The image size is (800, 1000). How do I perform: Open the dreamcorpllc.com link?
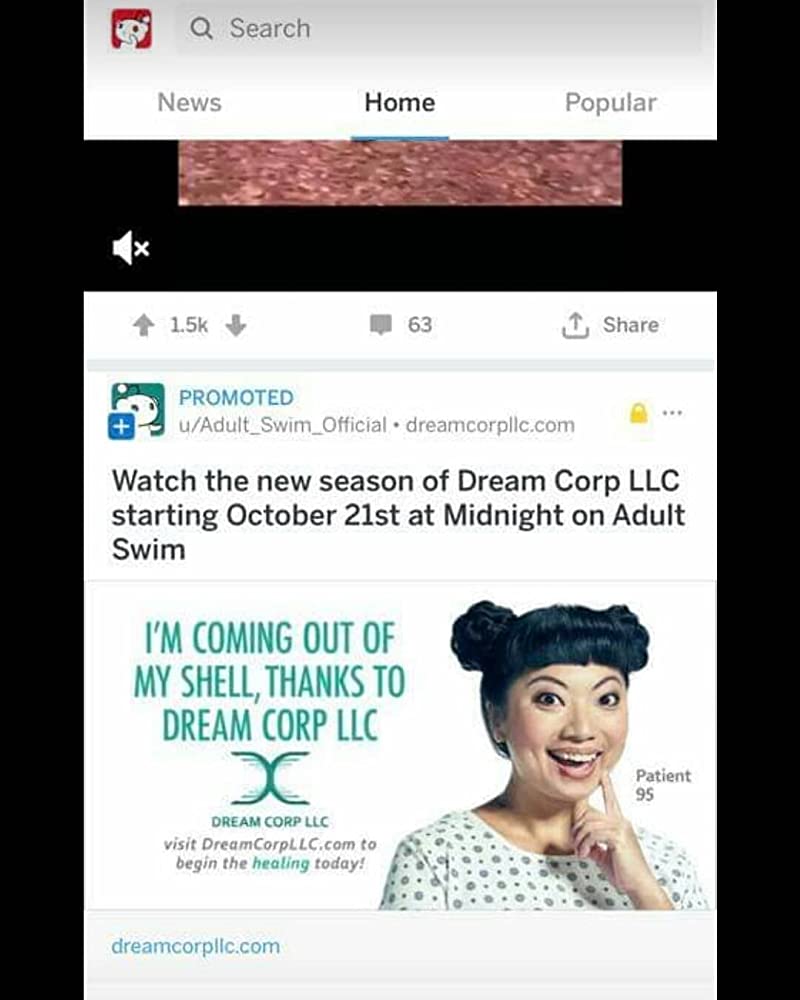(196, 946)
